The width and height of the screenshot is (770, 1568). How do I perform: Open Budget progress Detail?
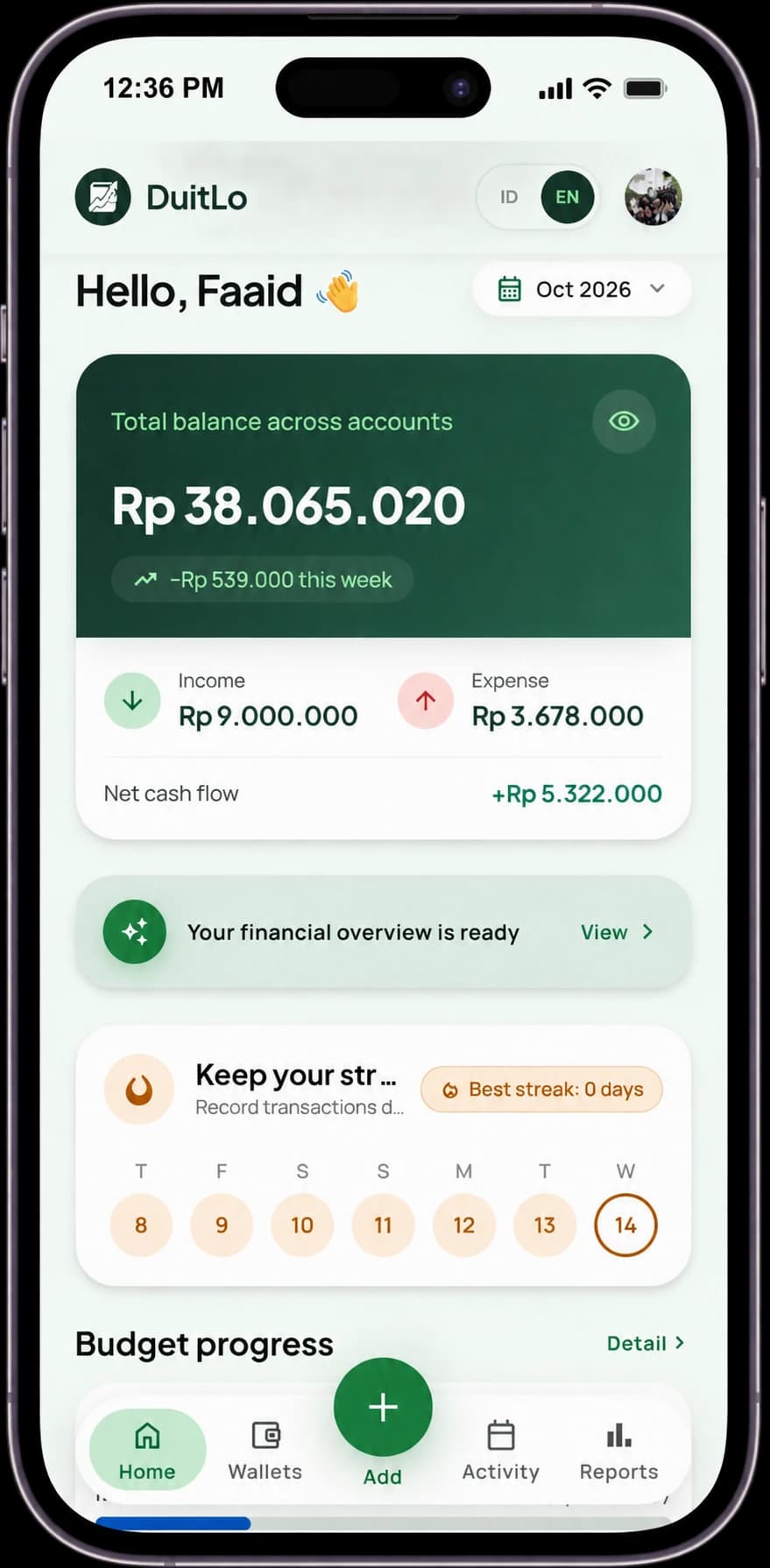tap(645, 1343)
